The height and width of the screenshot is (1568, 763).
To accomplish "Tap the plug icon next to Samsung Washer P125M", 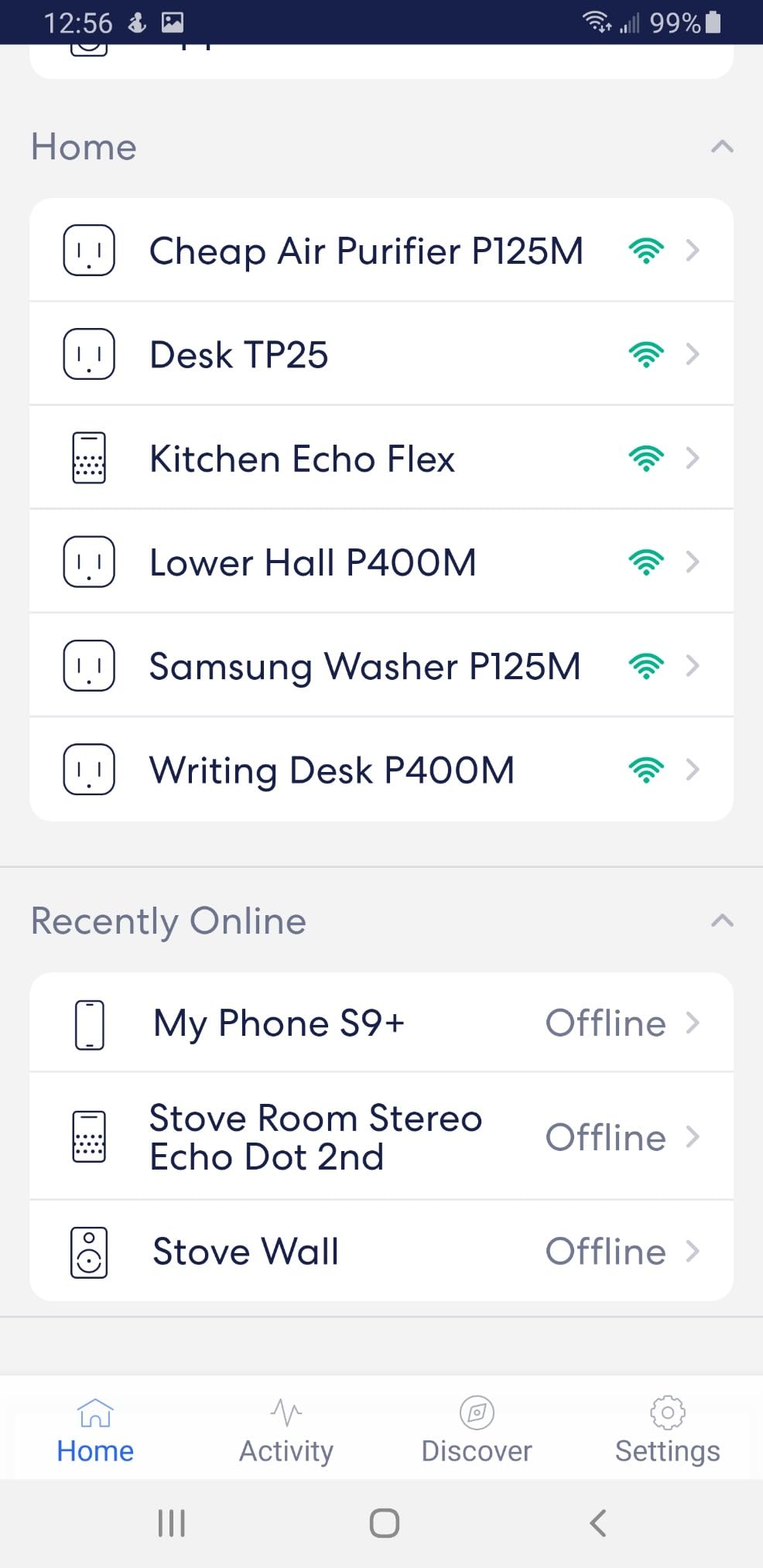I will coord(88,666).
